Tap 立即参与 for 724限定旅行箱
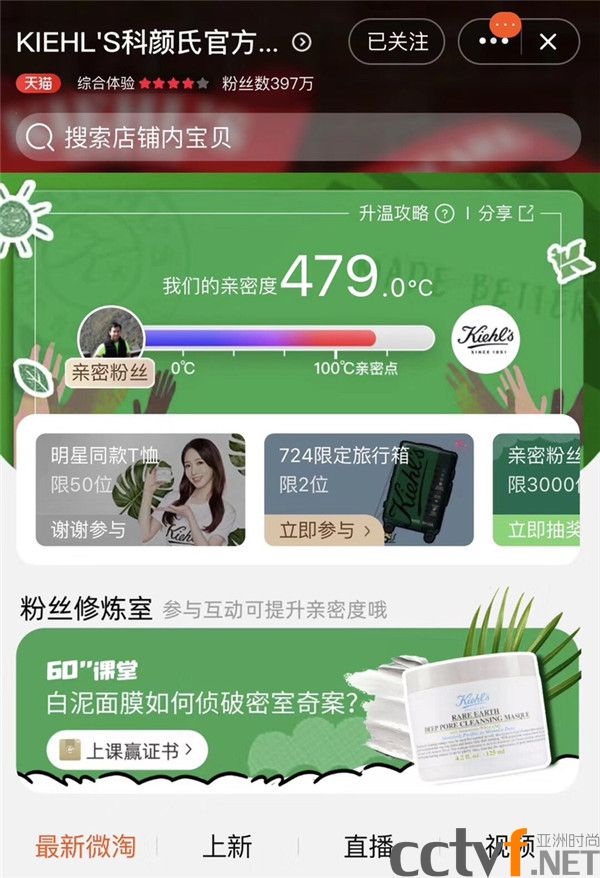Viewport: 600px width, 878px height. tap(323, 530)
